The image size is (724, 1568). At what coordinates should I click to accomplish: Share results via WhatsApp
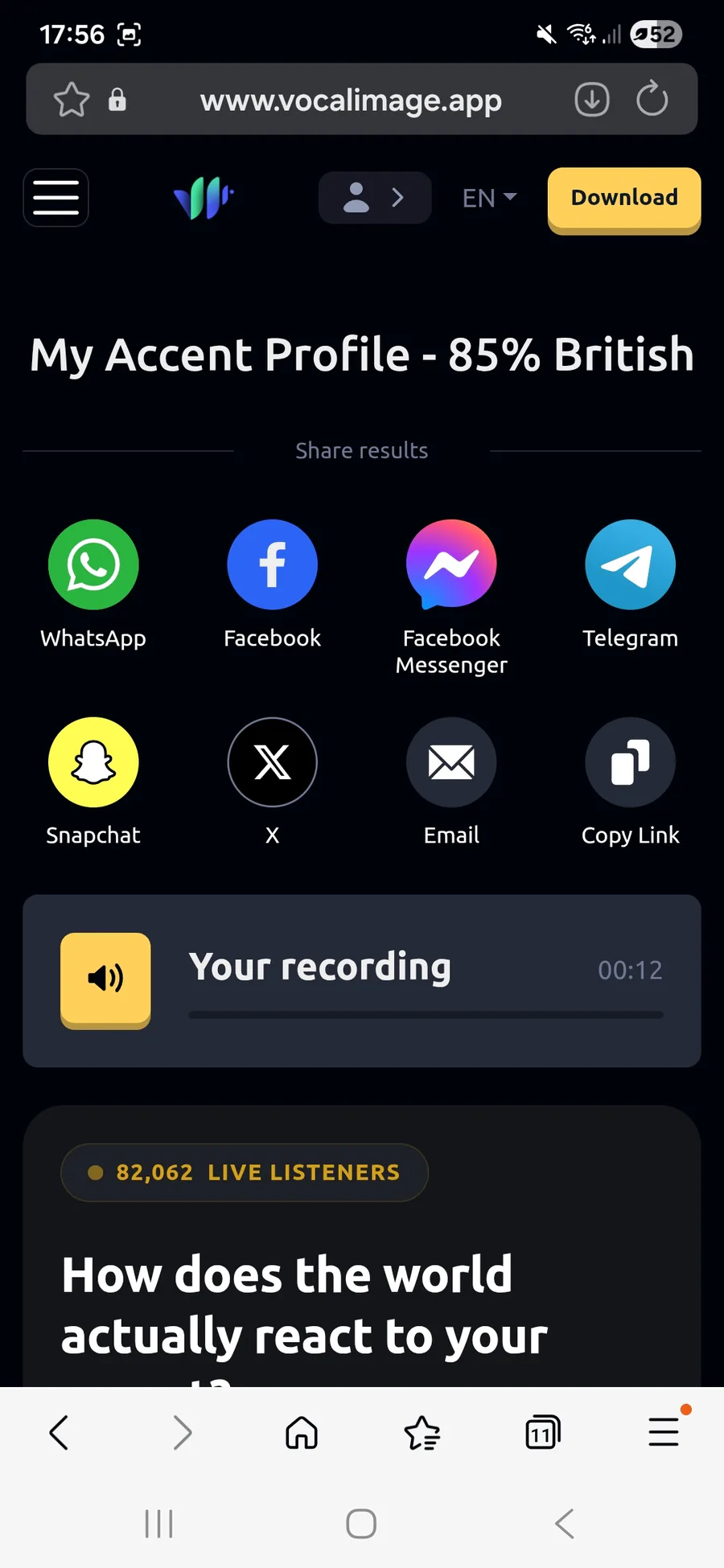(93, 564)
